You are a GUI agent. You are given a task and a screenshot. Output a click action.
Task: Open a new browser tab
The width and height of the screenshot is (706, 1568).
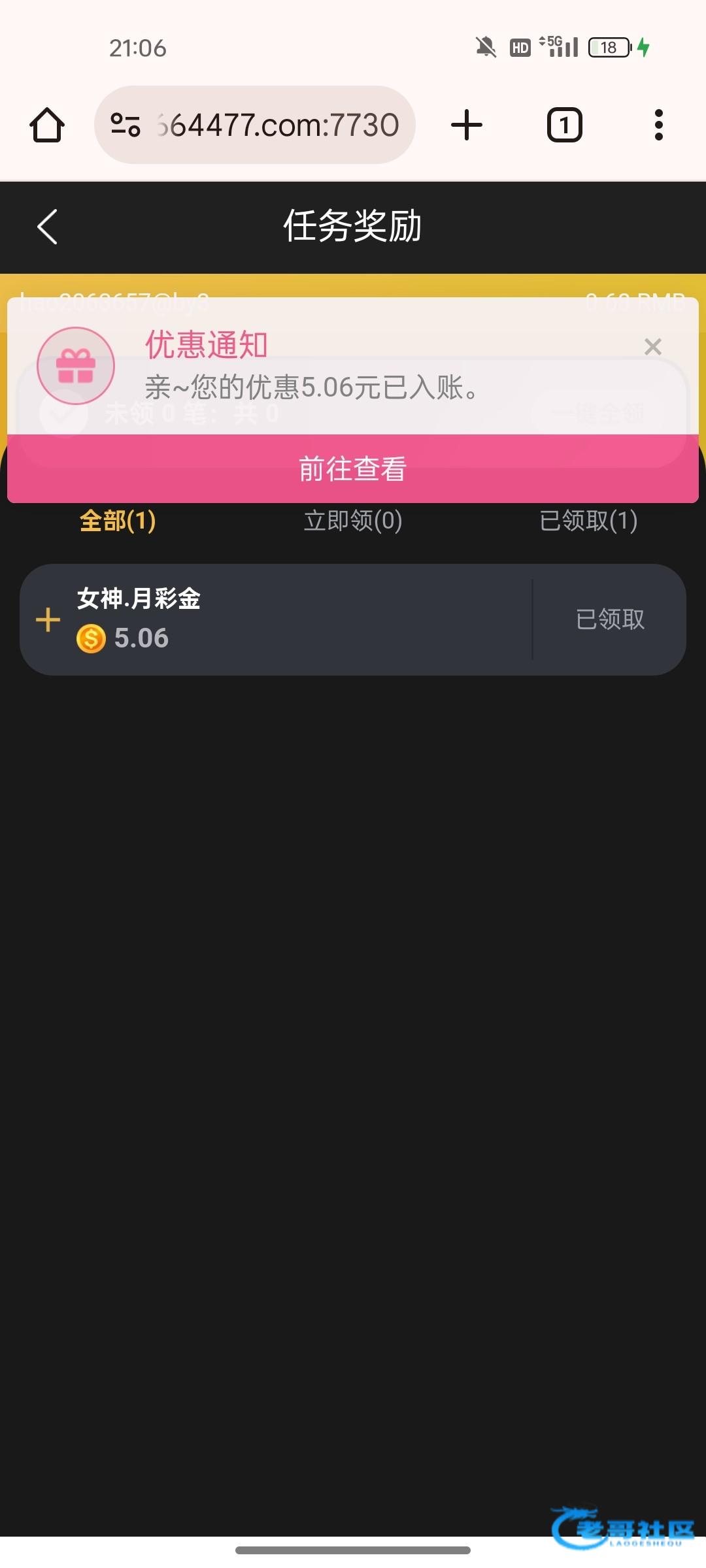[x=467, y=125]
